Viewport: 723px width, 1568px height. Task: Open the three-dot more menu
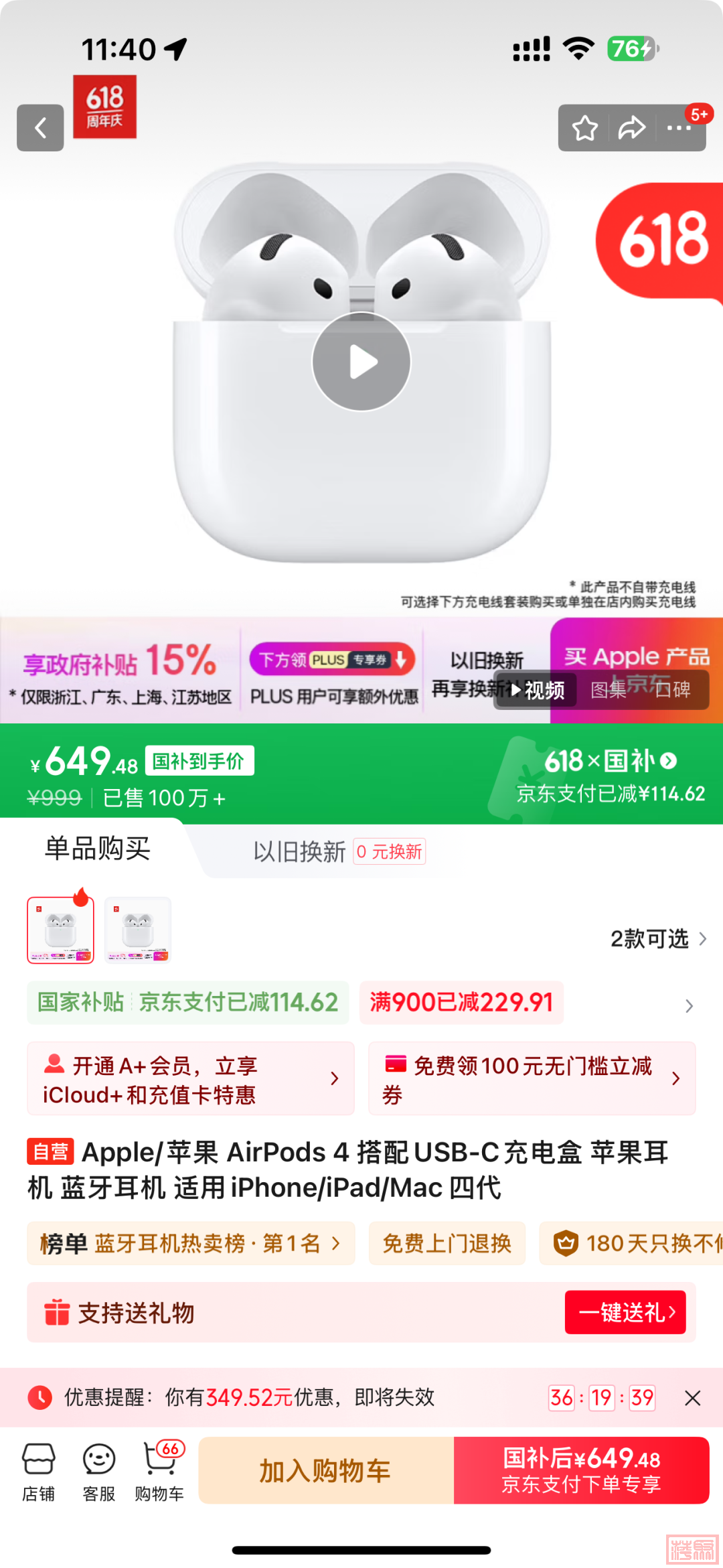tap(679, 128)
